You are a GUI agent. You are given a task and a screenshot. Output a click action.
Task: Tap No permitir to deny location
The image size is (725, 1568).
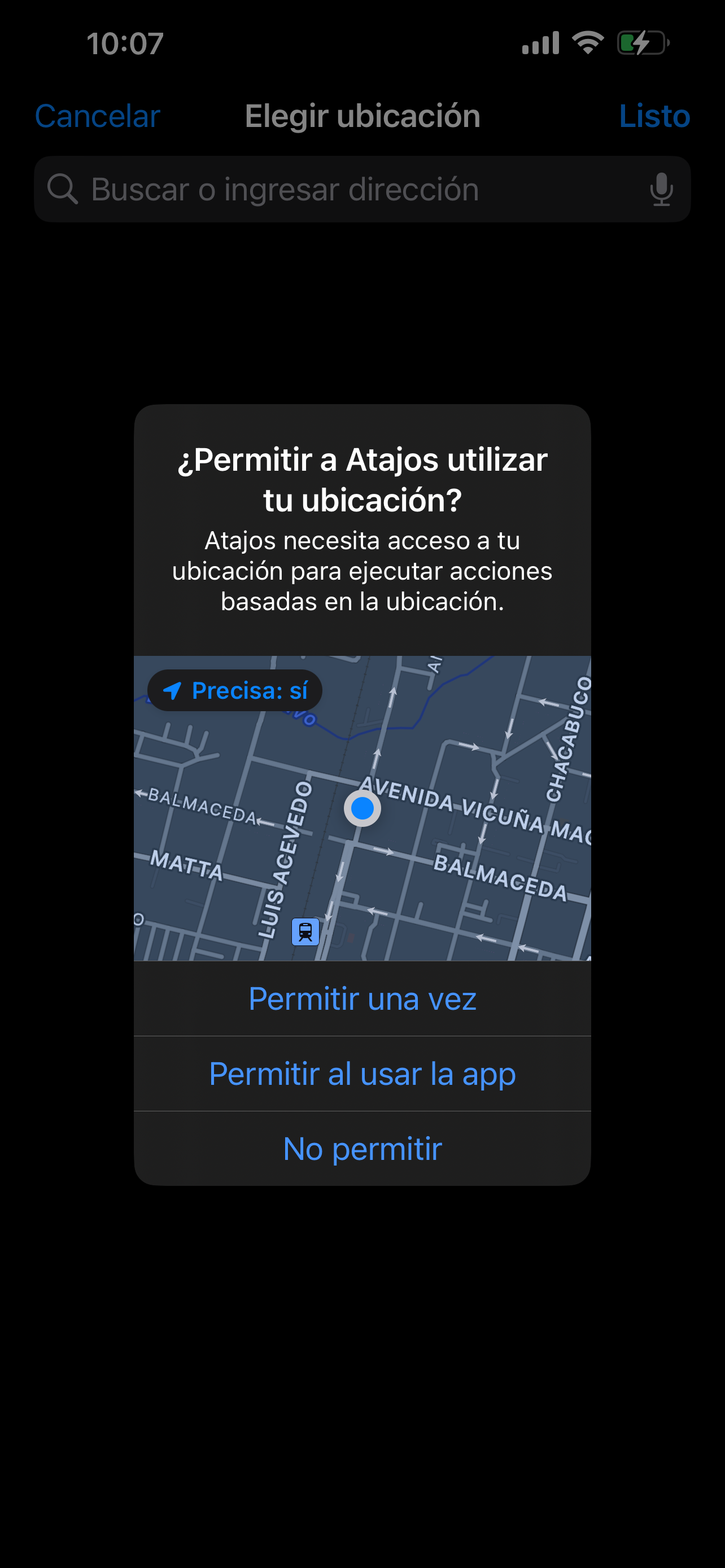pos(362,1149)
